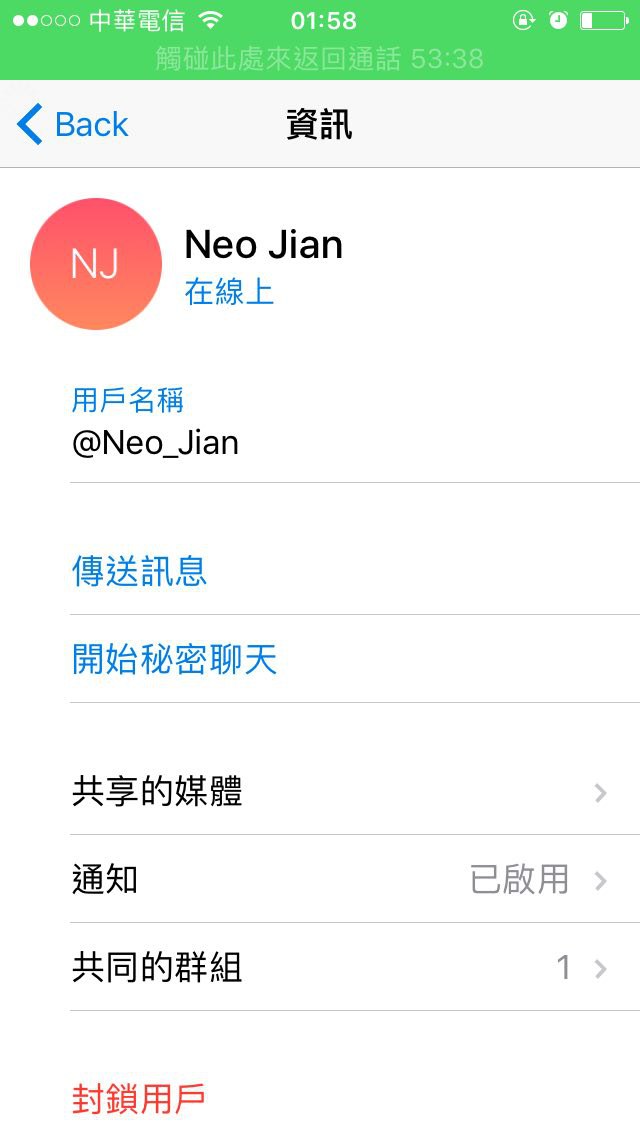Go back using the Back button
640x1136 pixels.
pyautogui.click(x=73, y=125)
